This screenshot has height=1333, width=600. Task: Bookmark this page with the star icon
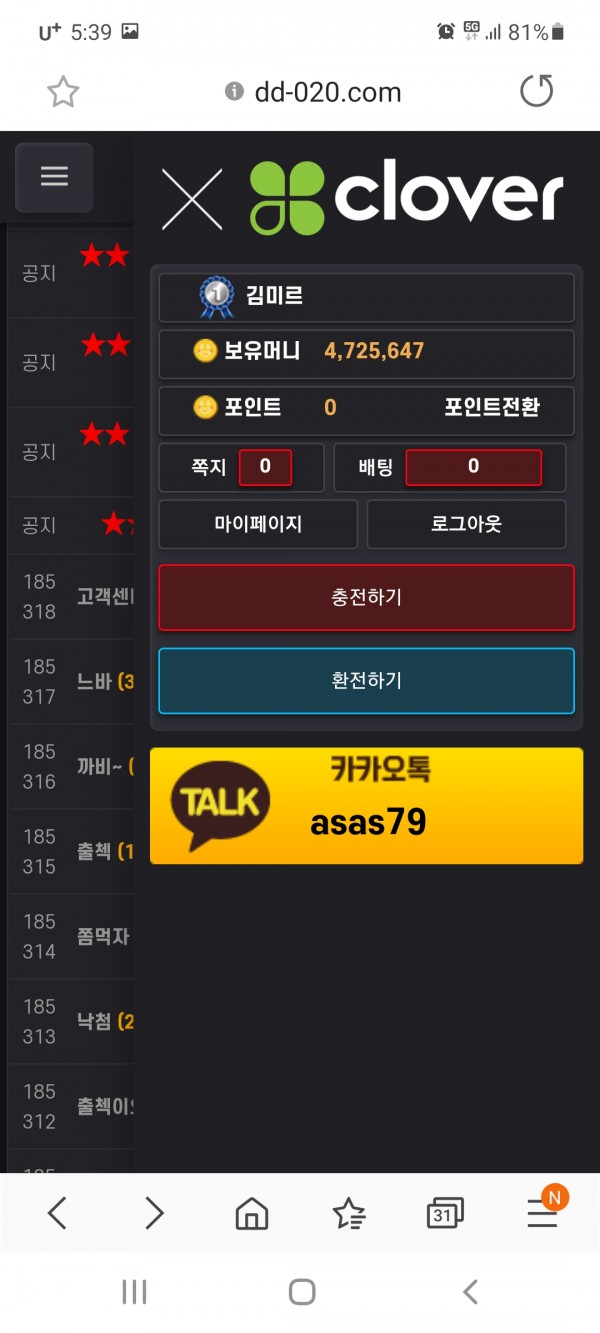[63, 93]
